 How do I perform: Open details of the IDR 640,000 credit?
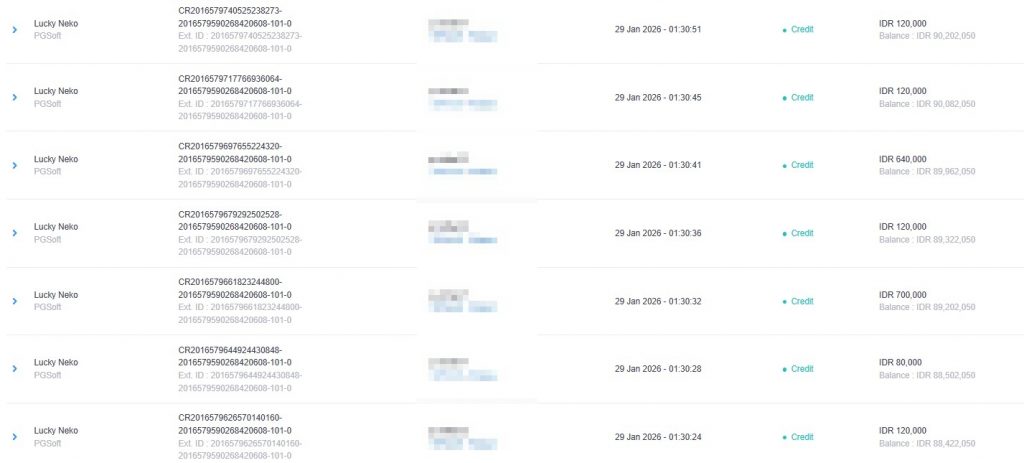14,165
